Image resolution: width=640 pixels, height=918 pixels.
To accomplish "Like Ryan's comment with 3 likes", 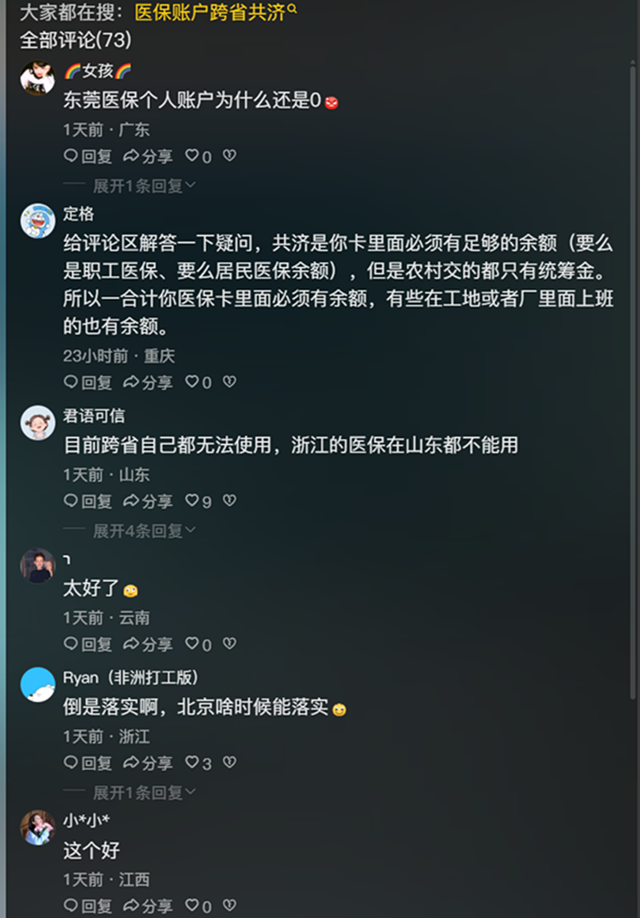I will pos(198,763).
